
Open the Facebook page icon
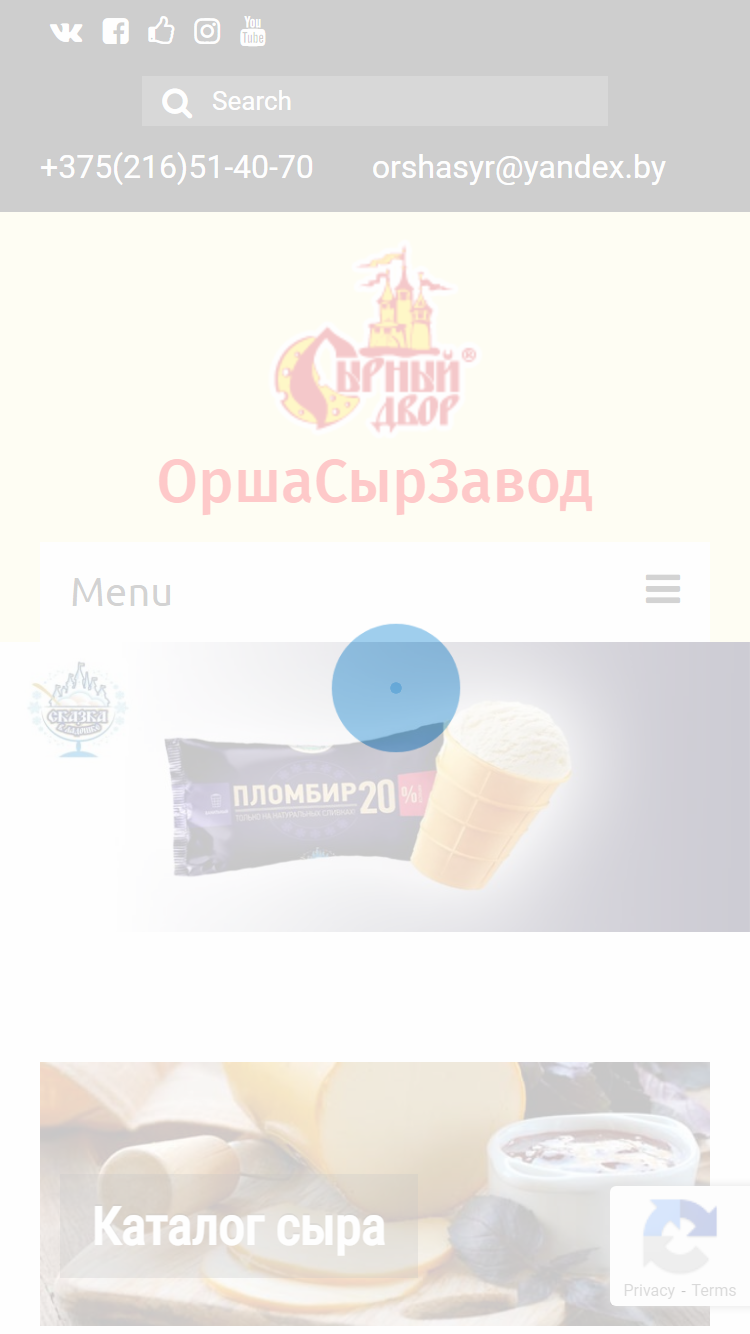pos(115,32)
